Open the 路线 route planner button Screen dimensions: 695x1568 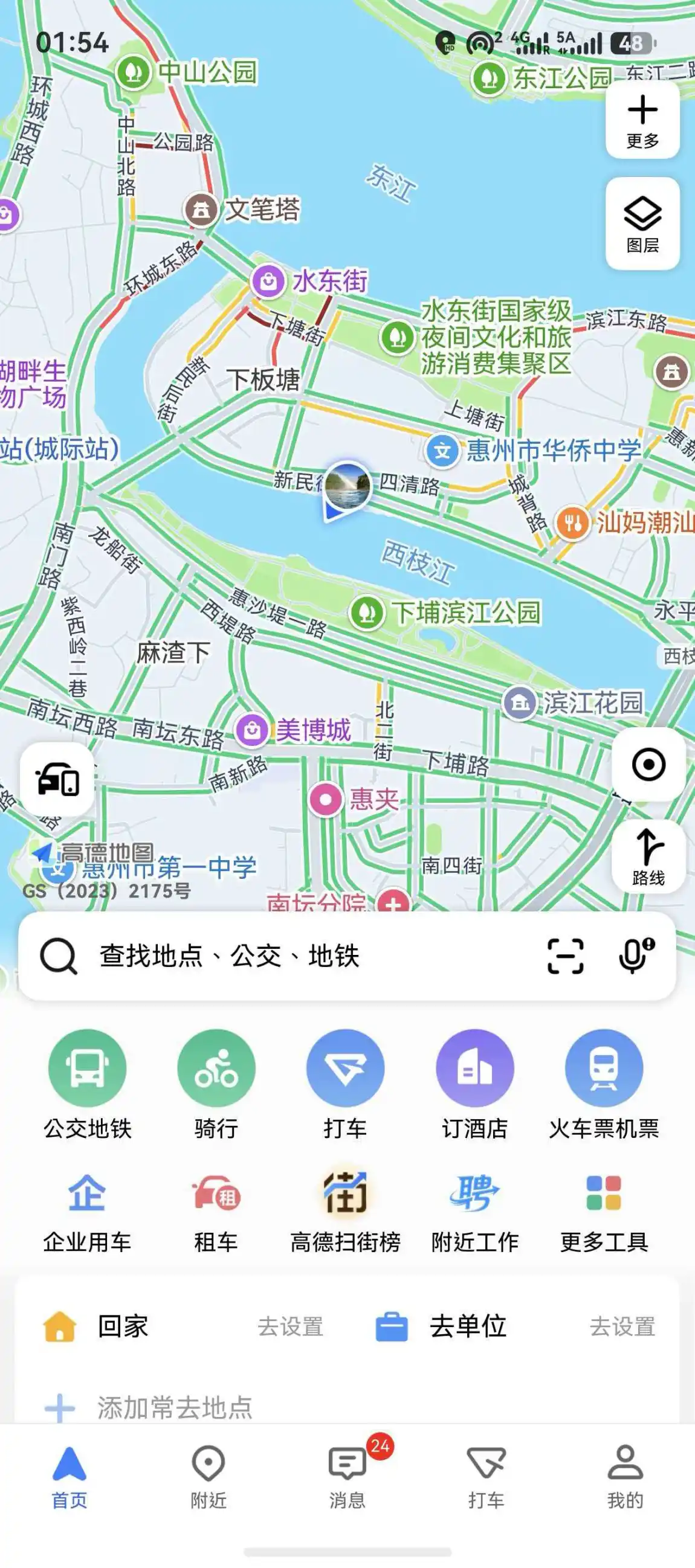(x=648, y=856)
